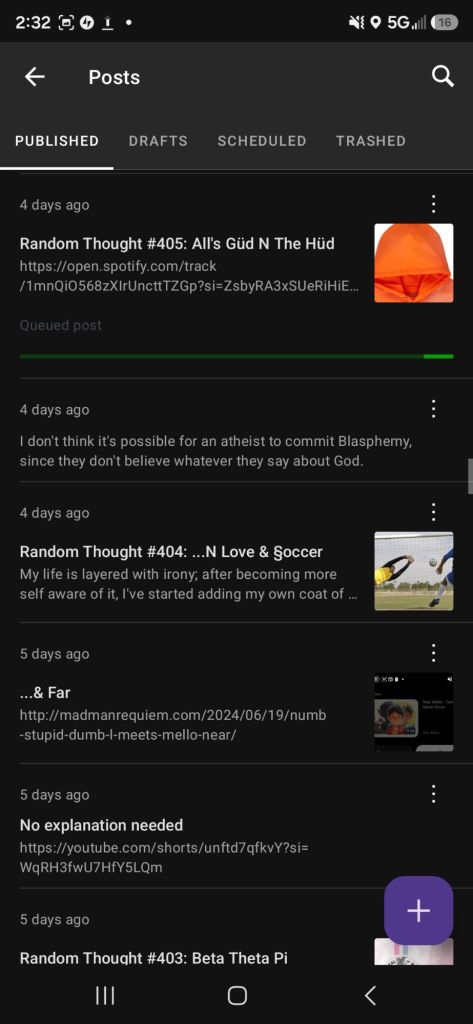The width and height of the screenshot is (473, 1024).
Task: Open overflow menu for "...& Far" post
Action: [x=433, y=653]
